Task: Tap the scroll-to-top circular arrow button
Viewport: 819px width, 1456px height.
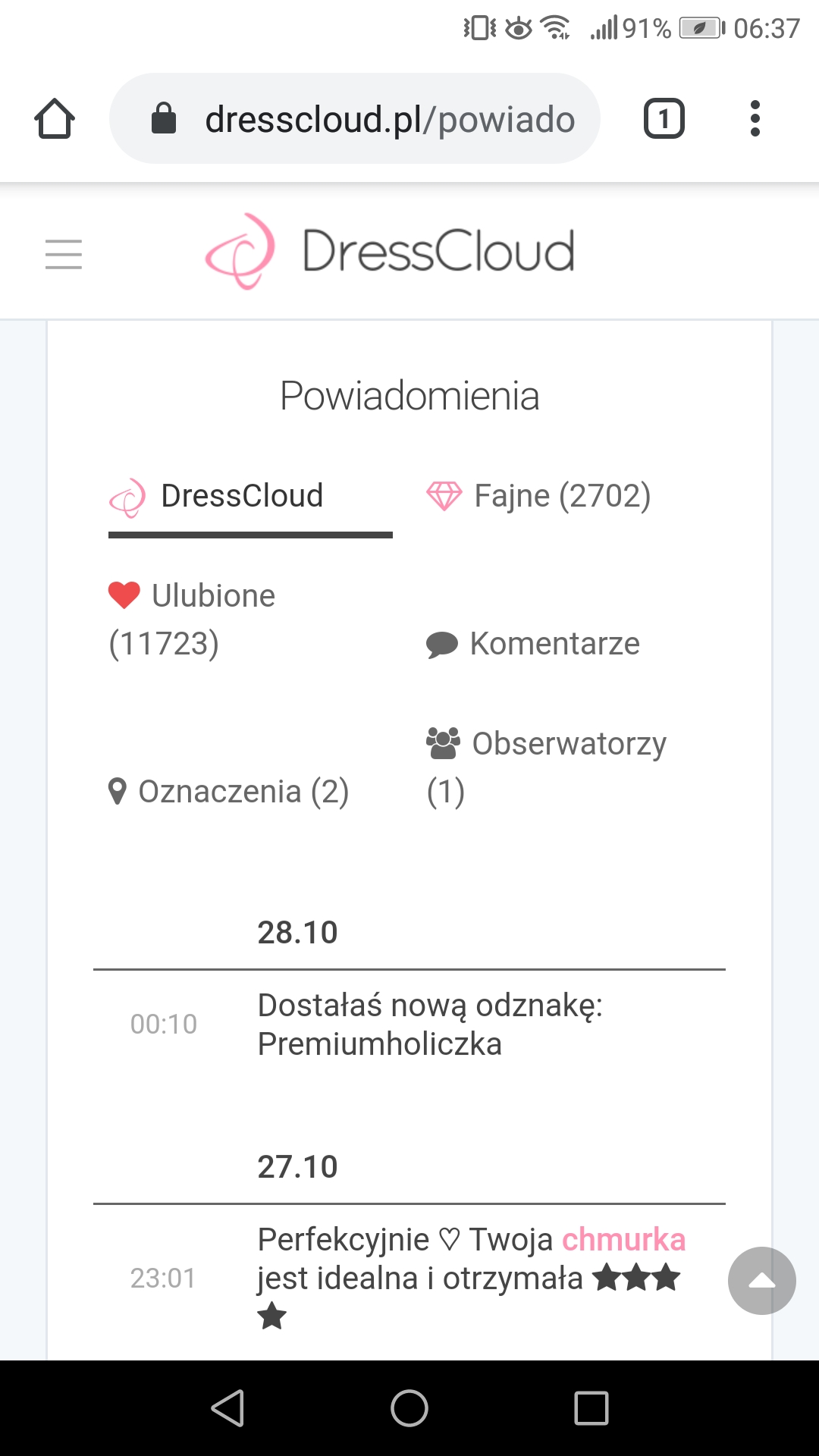Action: click(761, 1281)
